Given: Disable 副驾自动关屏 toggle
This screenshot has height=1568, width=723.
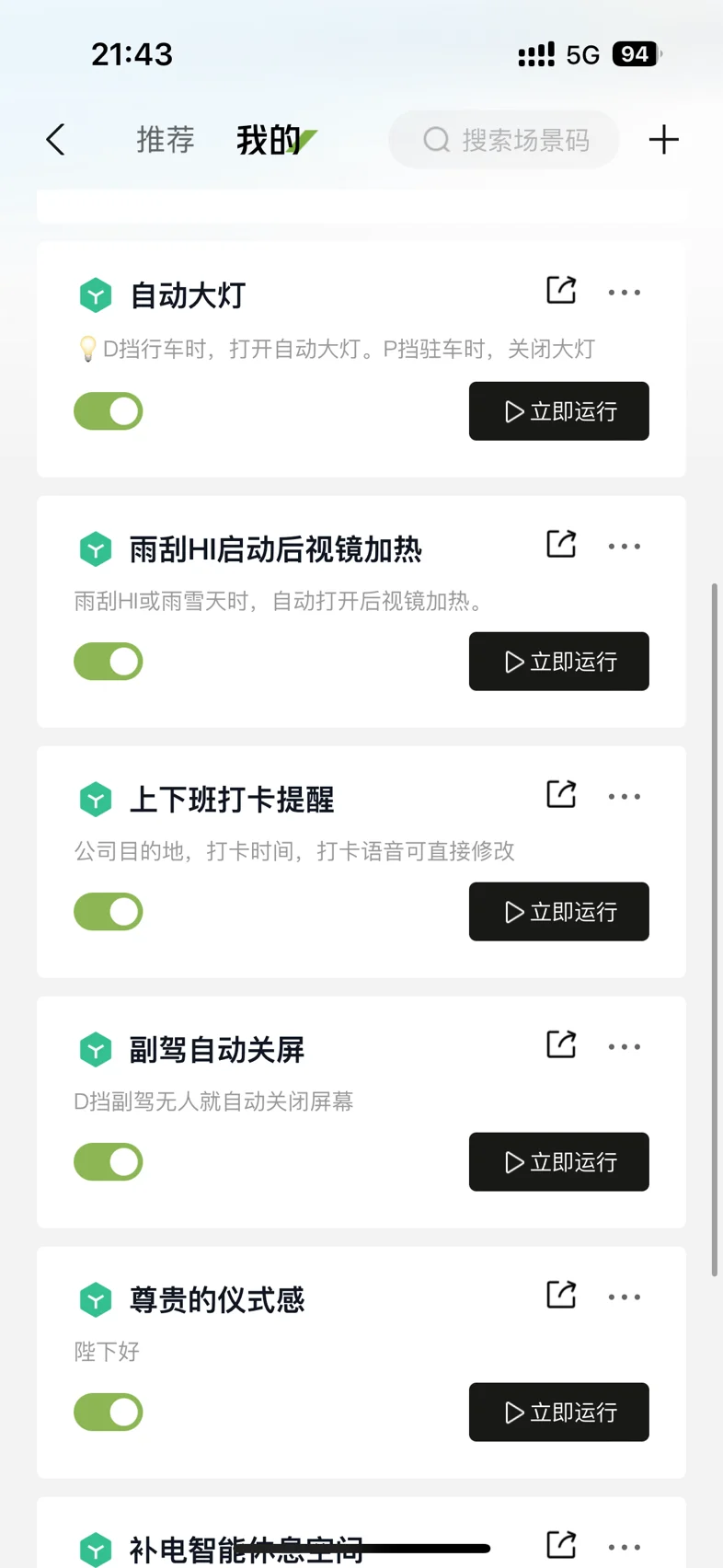Looking at the screenshot, I should [109, 1162].
